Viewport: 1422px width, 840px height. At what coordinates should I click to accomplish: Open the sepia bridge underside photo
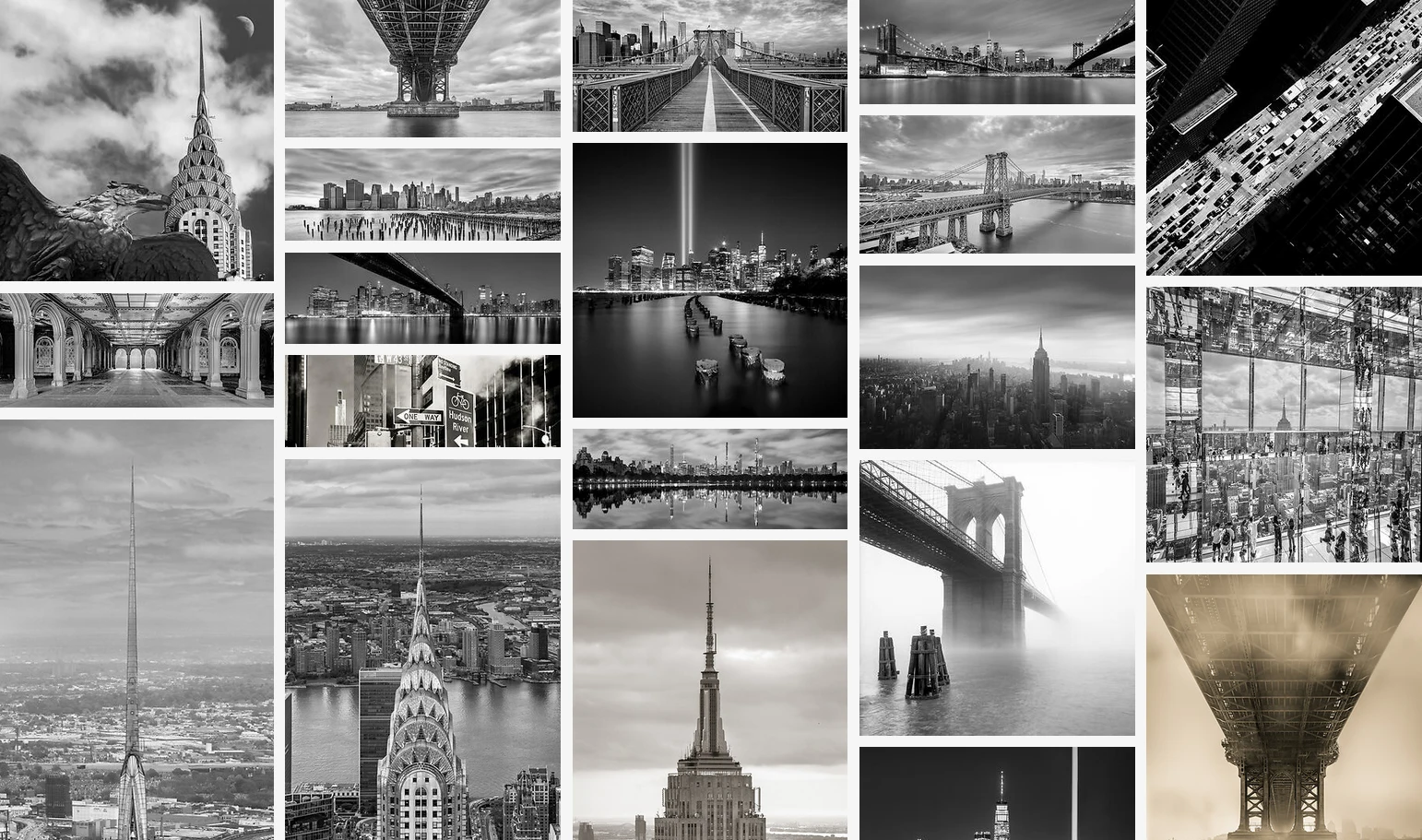(x=1284, y=707)
